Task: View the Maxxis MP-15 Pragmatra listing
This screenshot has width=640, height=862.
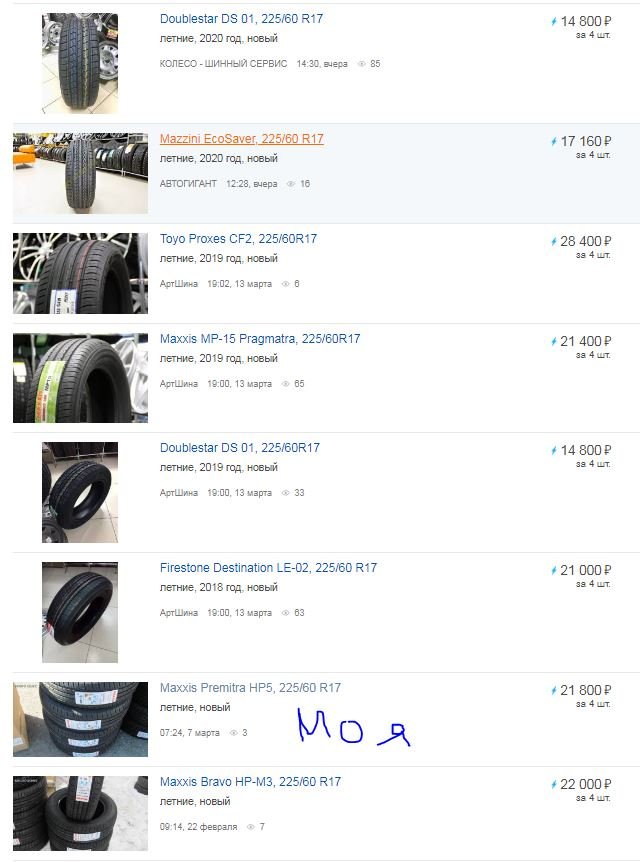Action: [x=259, y=339]
